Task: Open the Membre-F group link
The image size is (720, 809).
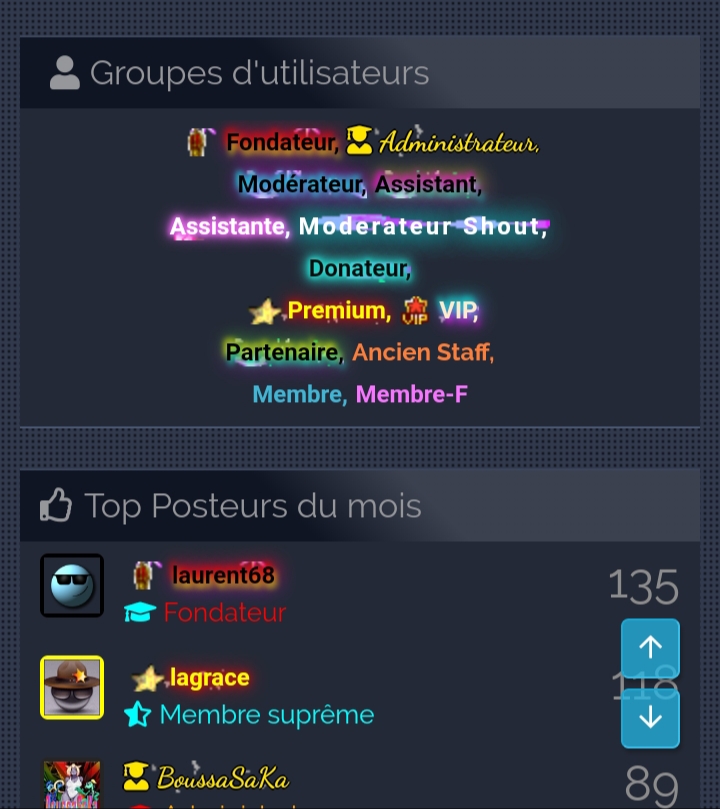Action: point(411,395)
